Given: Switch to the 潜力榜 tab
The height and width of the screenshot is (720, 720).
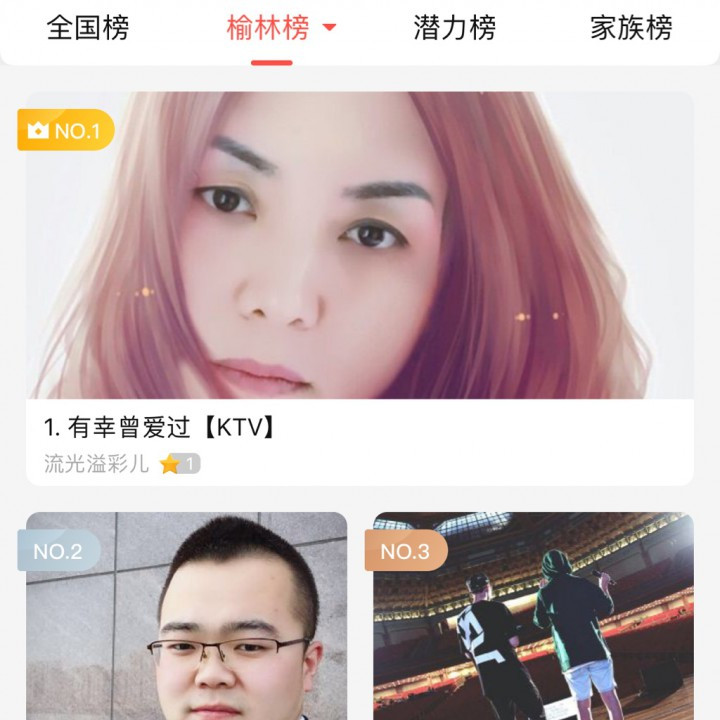Looking at the screenshot, I should pos(454,28).
